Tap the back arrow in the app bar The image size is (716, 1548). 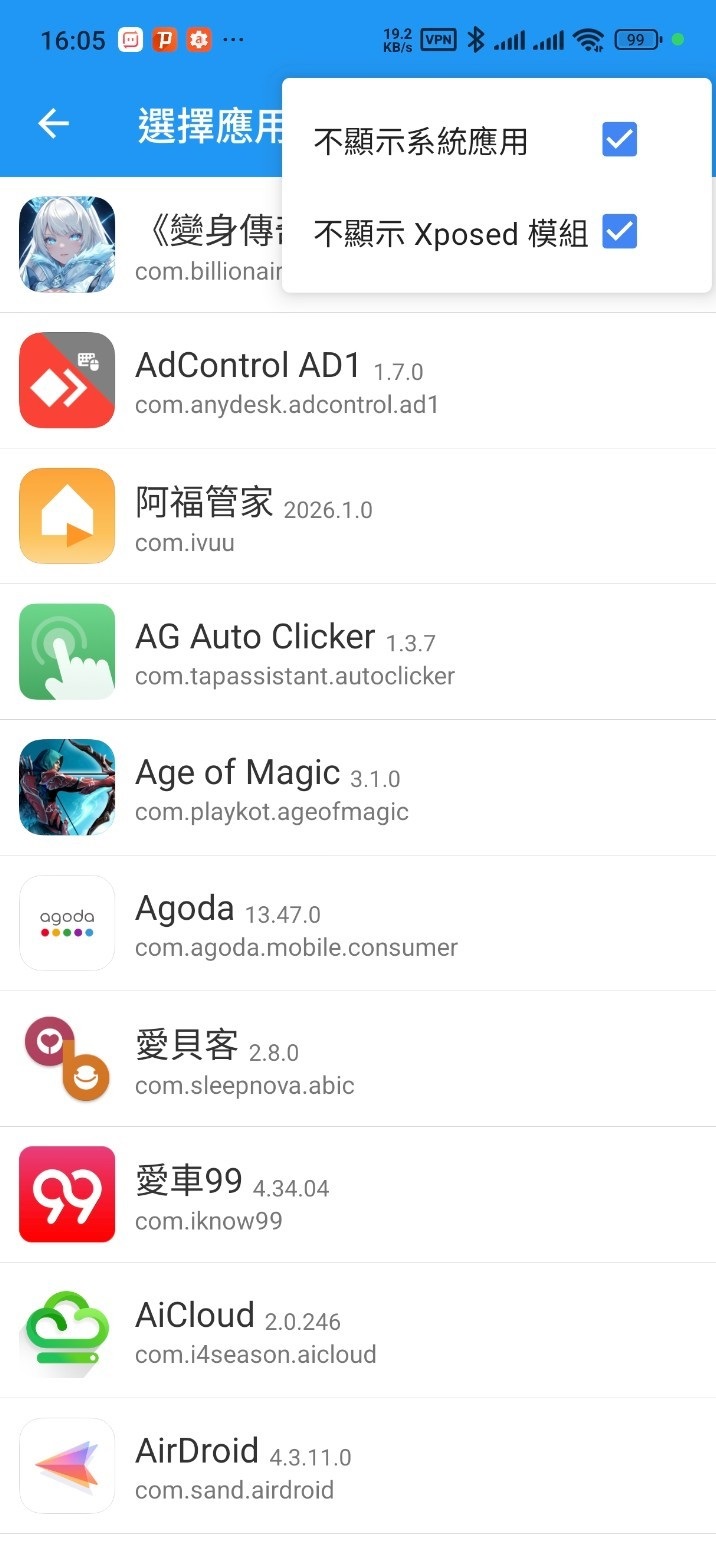54,124
